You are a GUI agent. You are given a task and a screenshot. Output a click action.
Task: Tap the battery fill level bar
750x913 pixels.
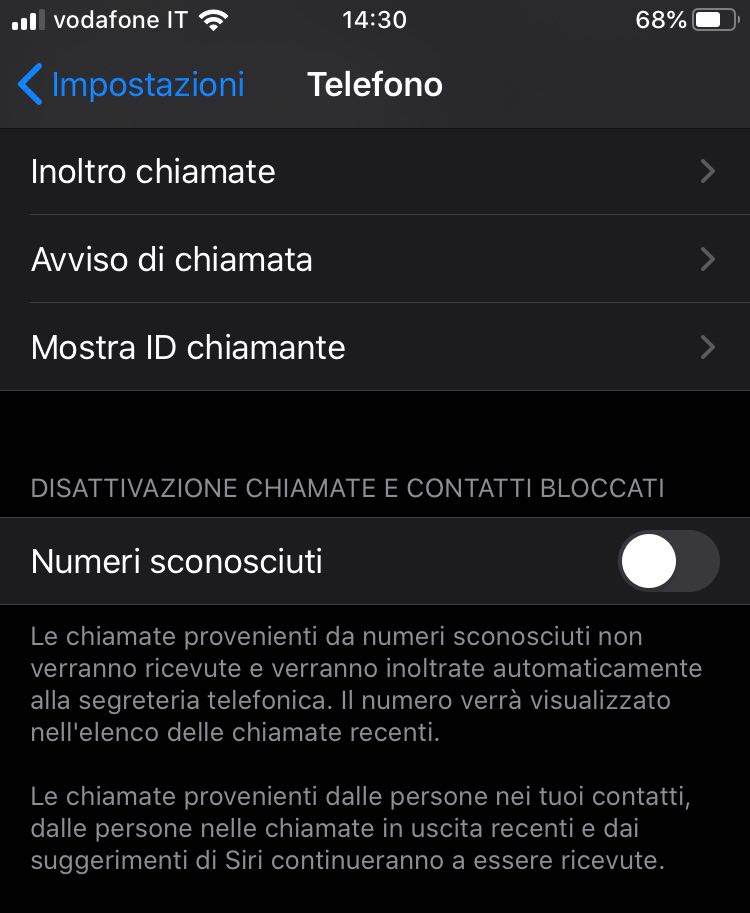click(710, 17)
